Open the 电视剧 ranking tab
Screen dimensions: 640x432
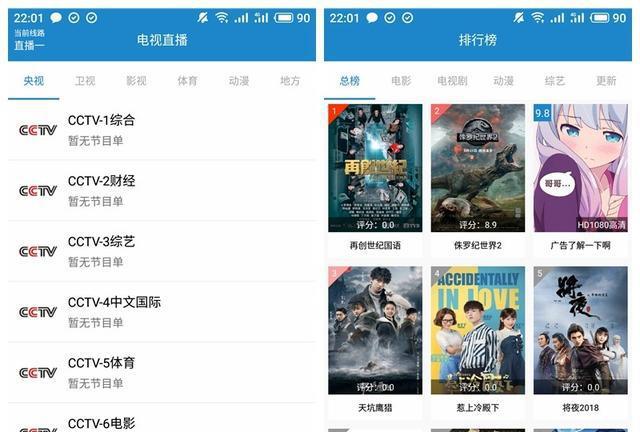pos(452,81)
